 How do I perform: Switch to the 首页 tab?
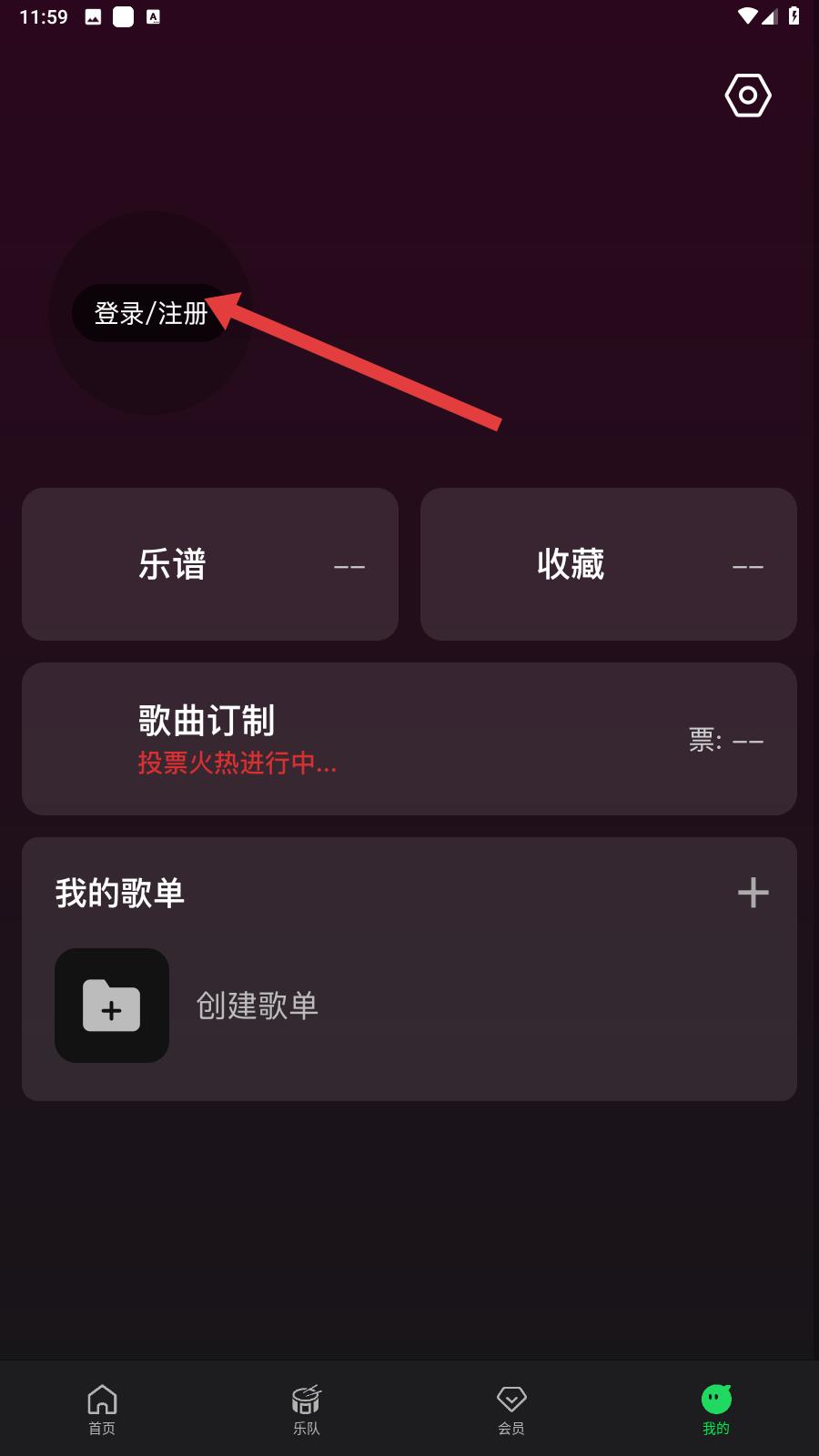(x=102, y=1409)
